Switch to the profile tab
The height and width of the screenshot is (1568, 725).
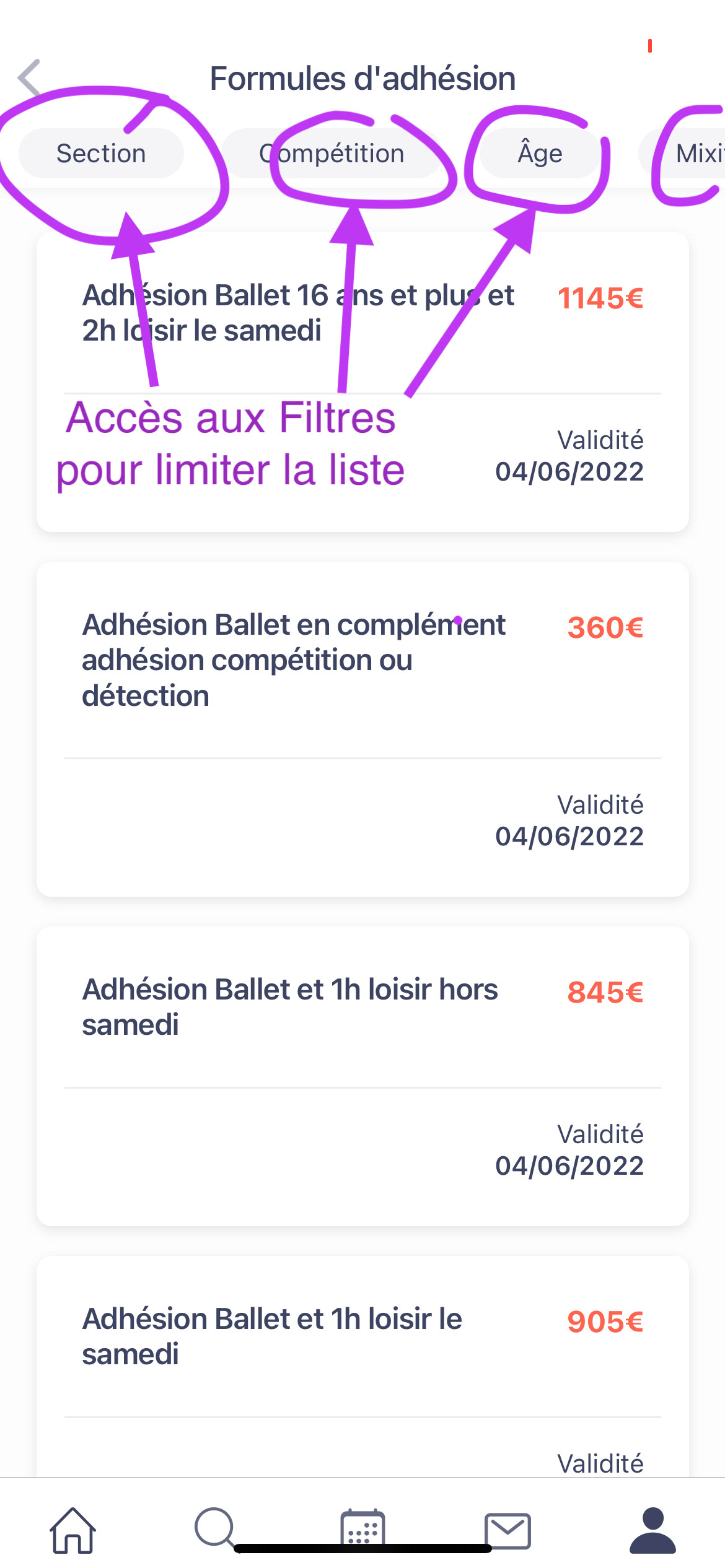pyautogui.click(x=652, y=1530)
